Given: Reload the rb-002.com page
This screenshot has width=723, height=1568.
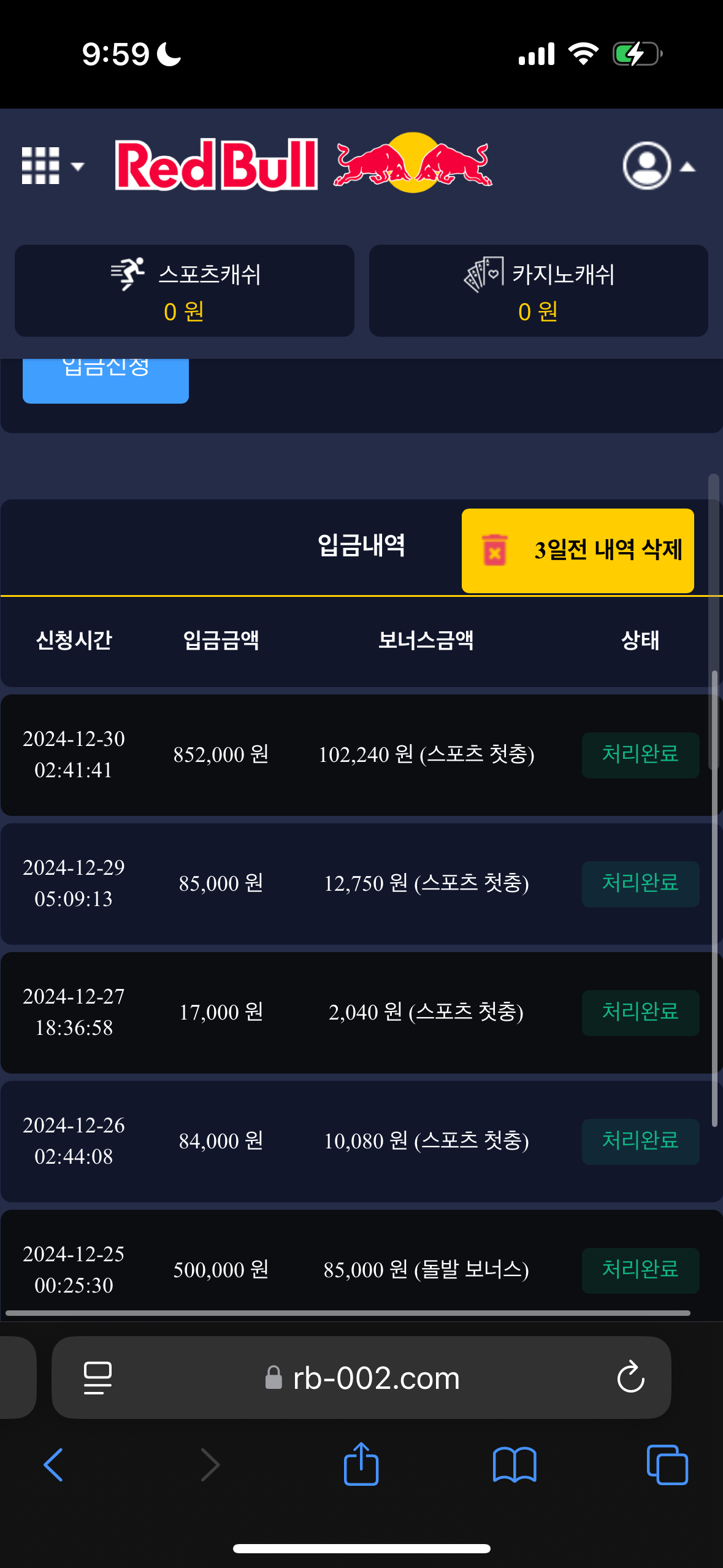Looking at the screenshot, I should 630,1377.
